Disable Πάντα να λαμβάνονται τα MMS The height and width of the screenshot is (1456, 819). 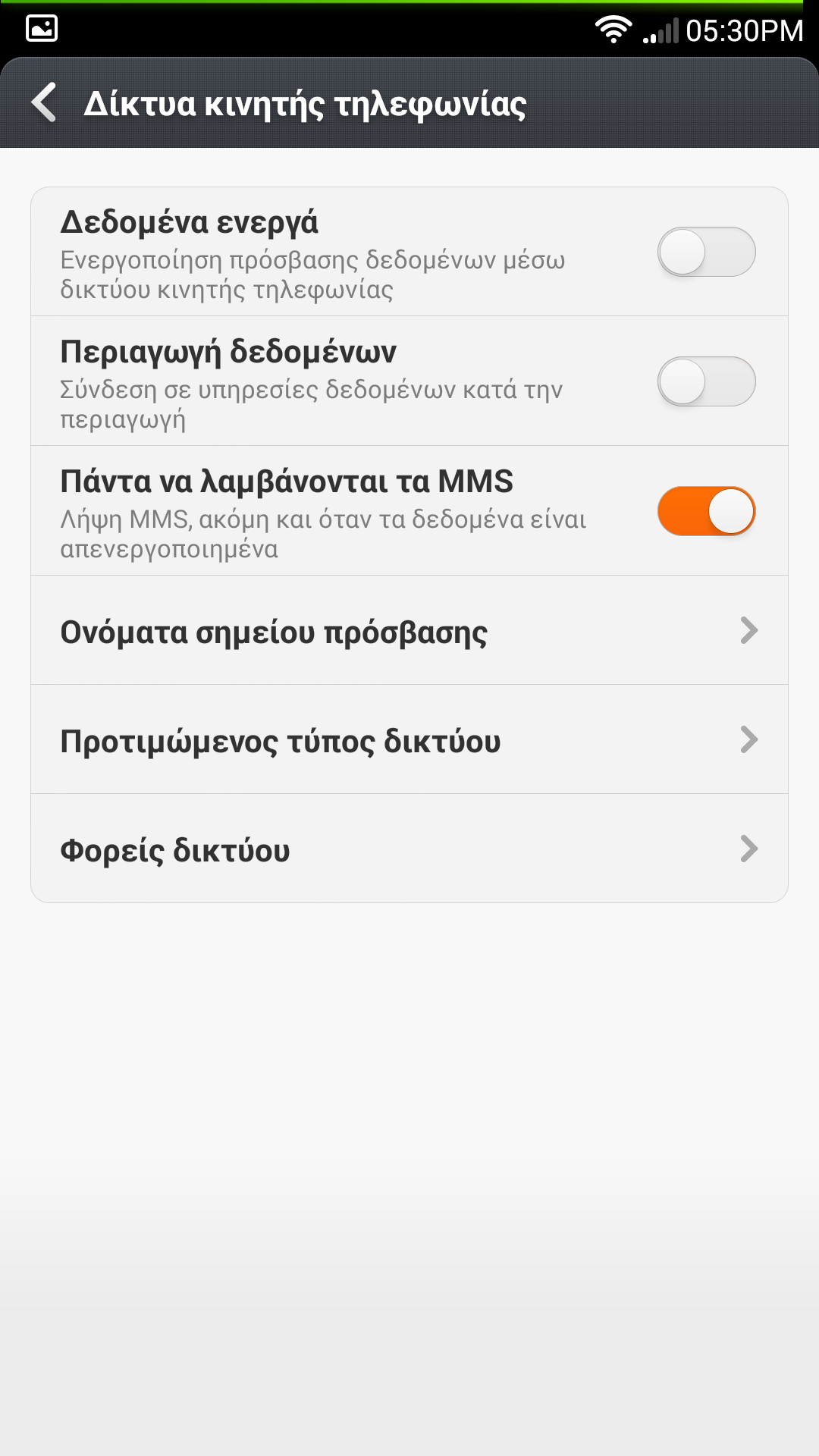tap(706, 511)
